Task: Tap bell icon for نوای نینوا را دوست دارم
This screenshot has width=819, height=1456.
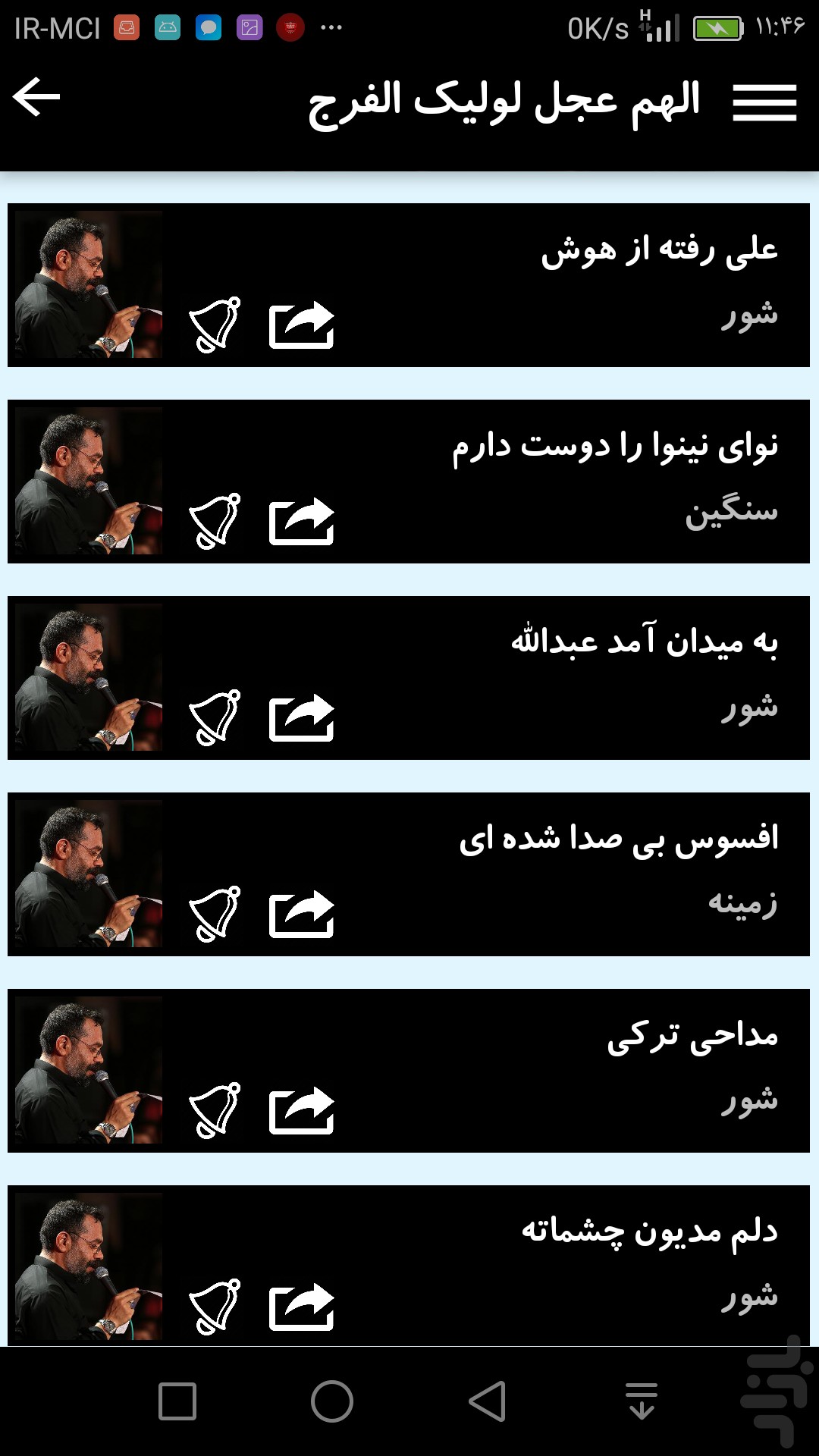Action: coord(215,521)
